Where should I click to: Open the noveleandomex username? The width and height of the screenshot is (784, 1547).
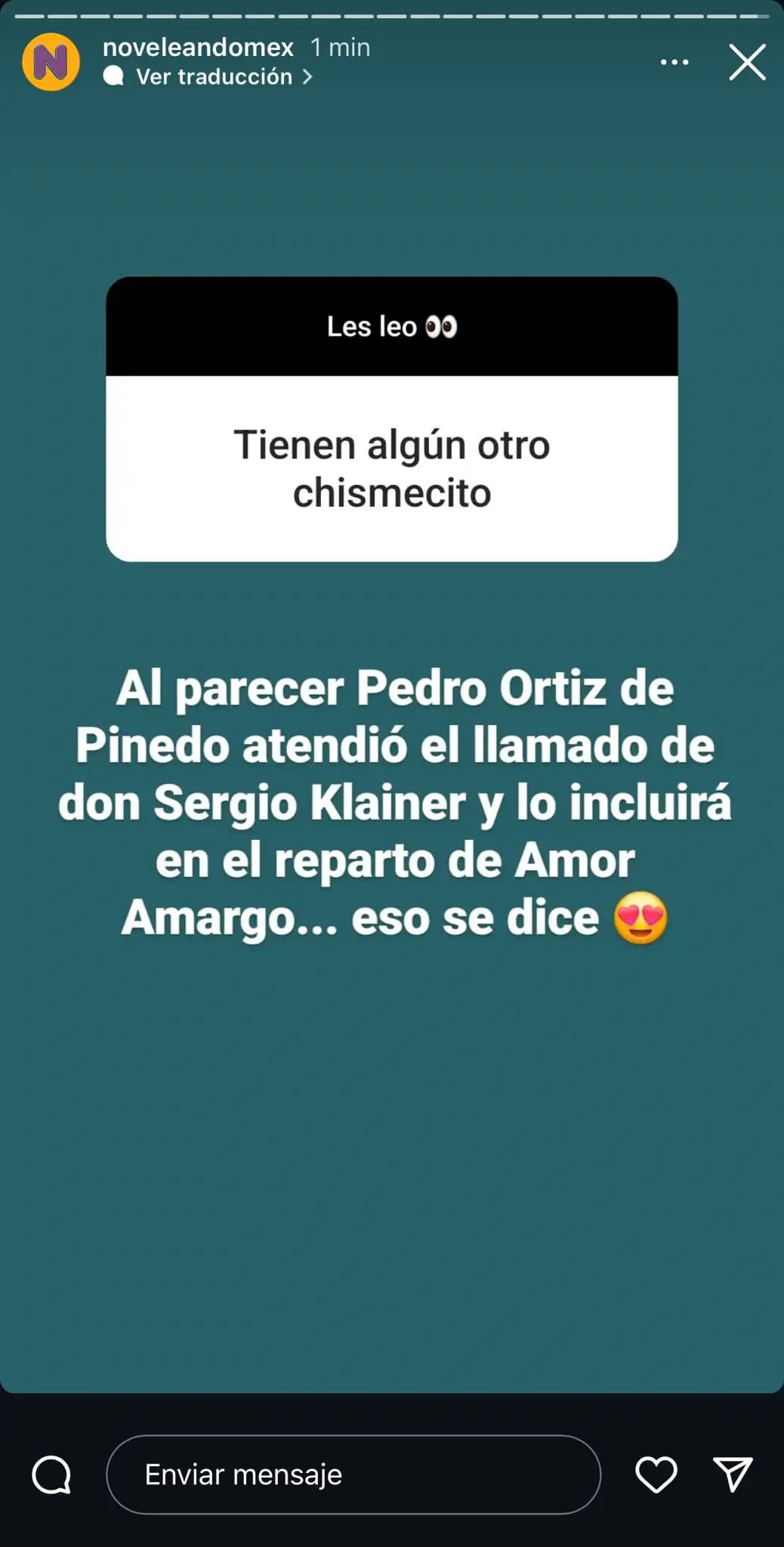198,48
